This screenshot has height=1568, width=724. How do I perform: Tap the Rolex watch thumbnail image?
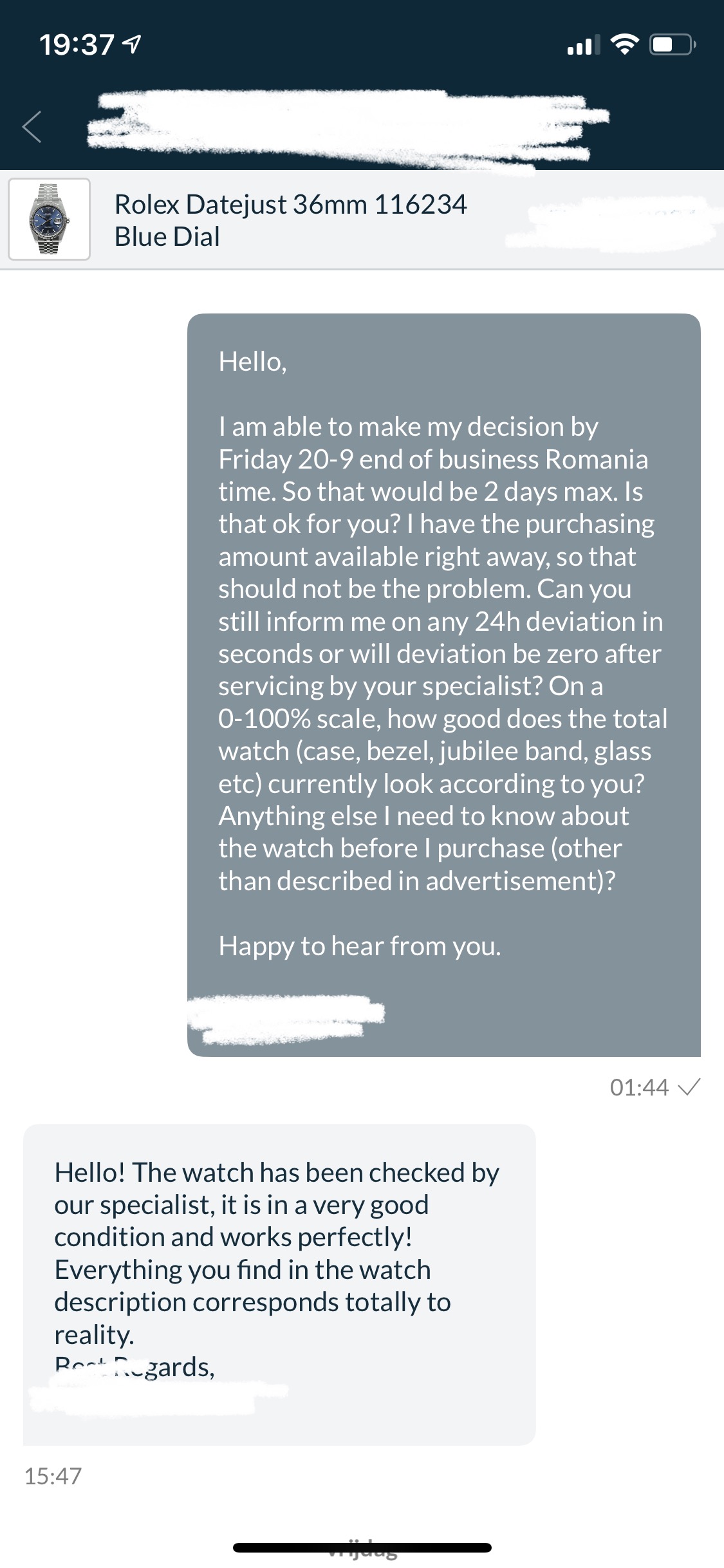(50, 219)
